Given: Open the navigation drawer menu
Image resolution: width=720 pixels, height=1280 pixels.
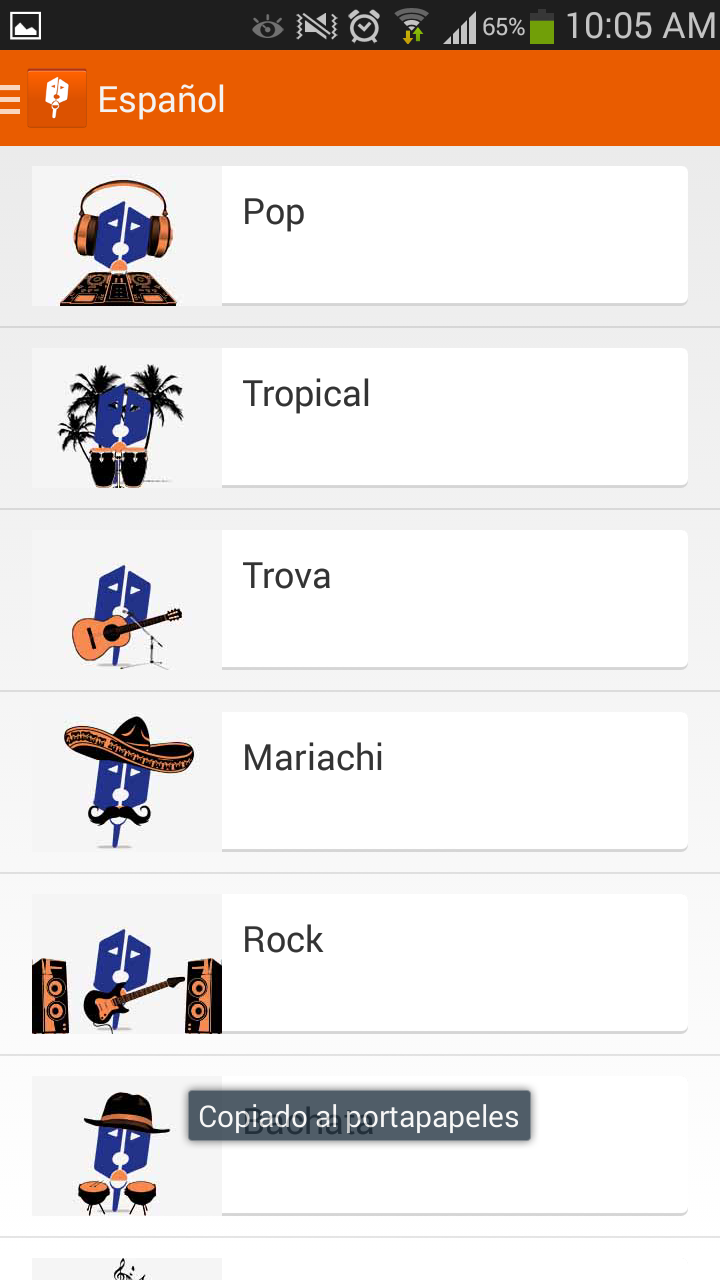Looking at the screenshot, I should [x=12, y=99].
